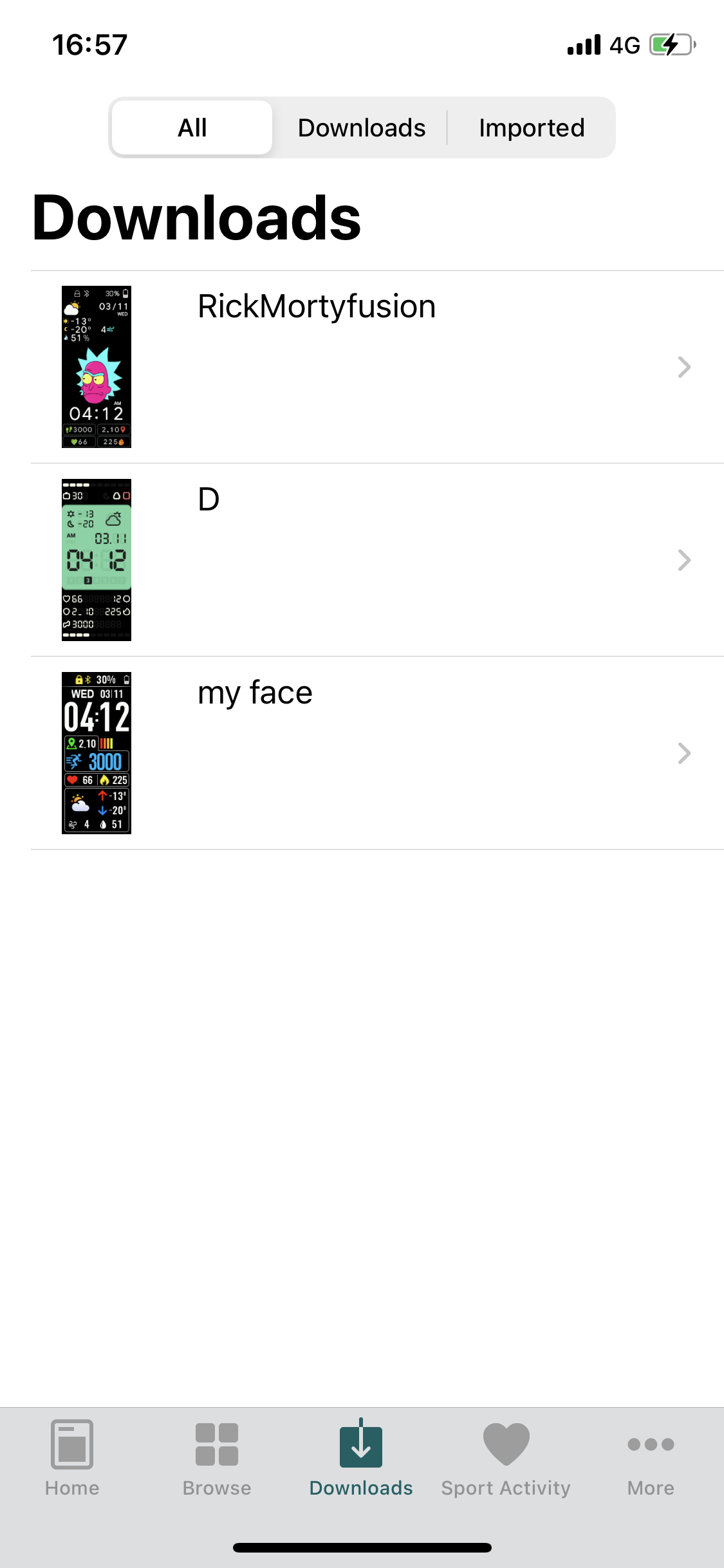Select the All segment
The width and height of the screenshot is (724, 1568).
192,127
